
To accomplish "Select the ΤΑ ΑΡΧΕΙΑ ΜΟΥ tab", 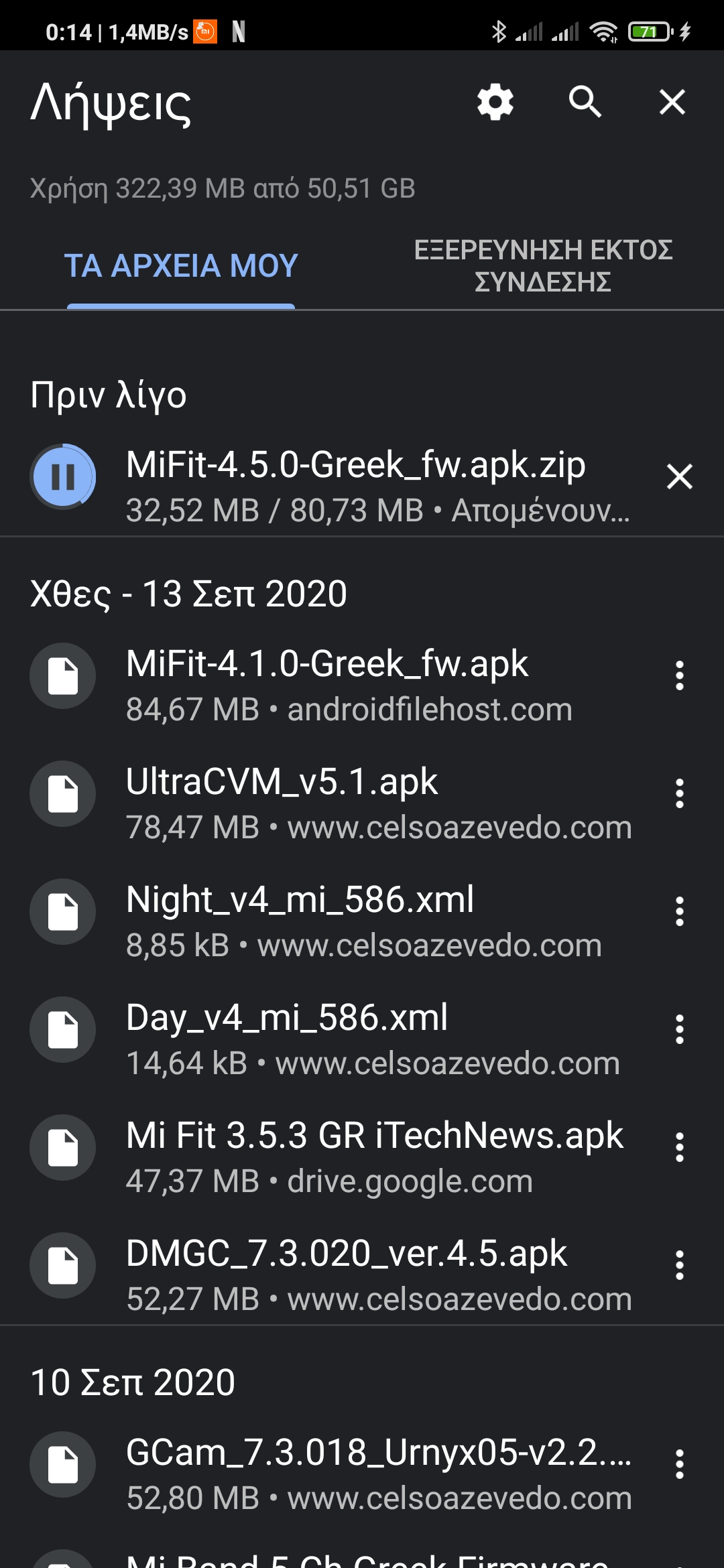I will pyautogui.click(x=181, y=266).
